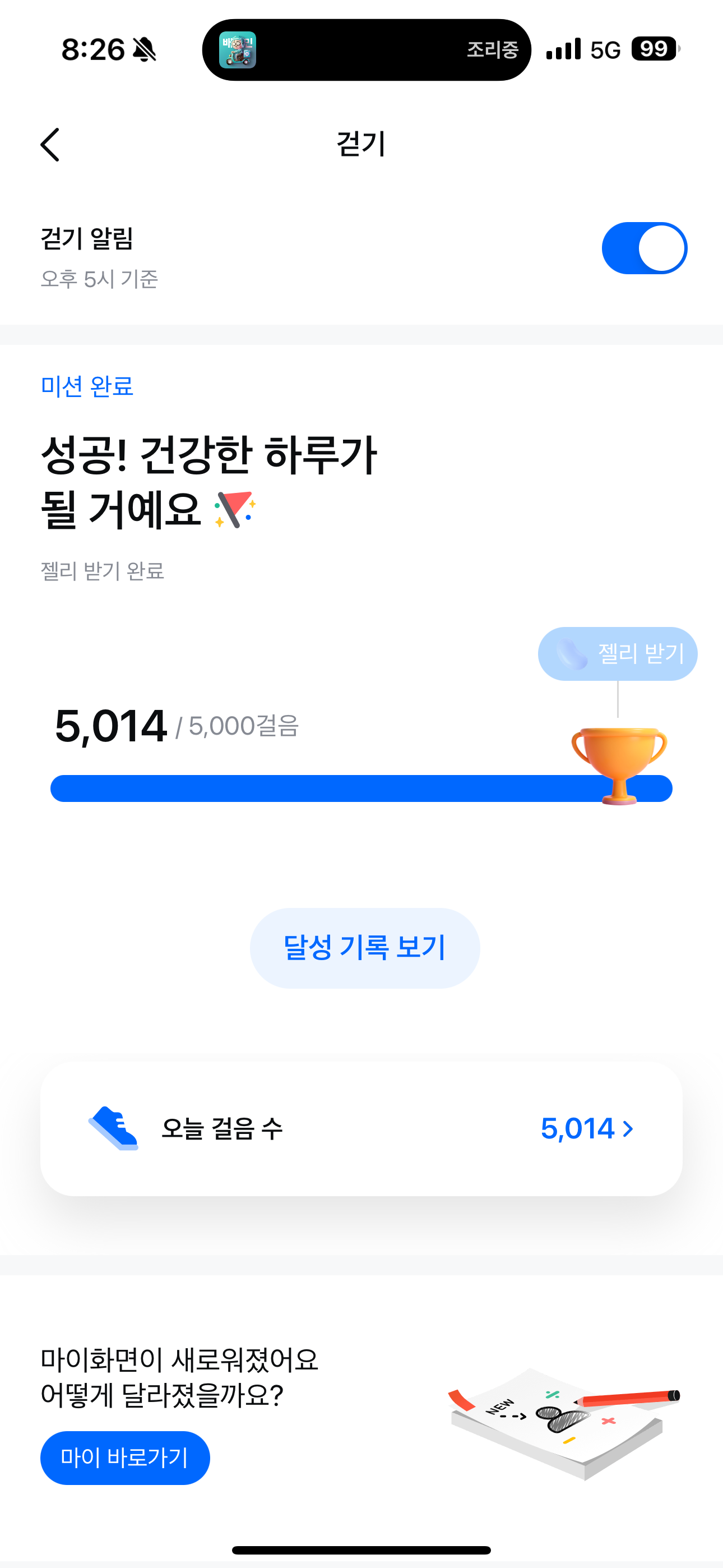
Task: Open the 오늘 걸음 수 card
Action: [361, 1129]
